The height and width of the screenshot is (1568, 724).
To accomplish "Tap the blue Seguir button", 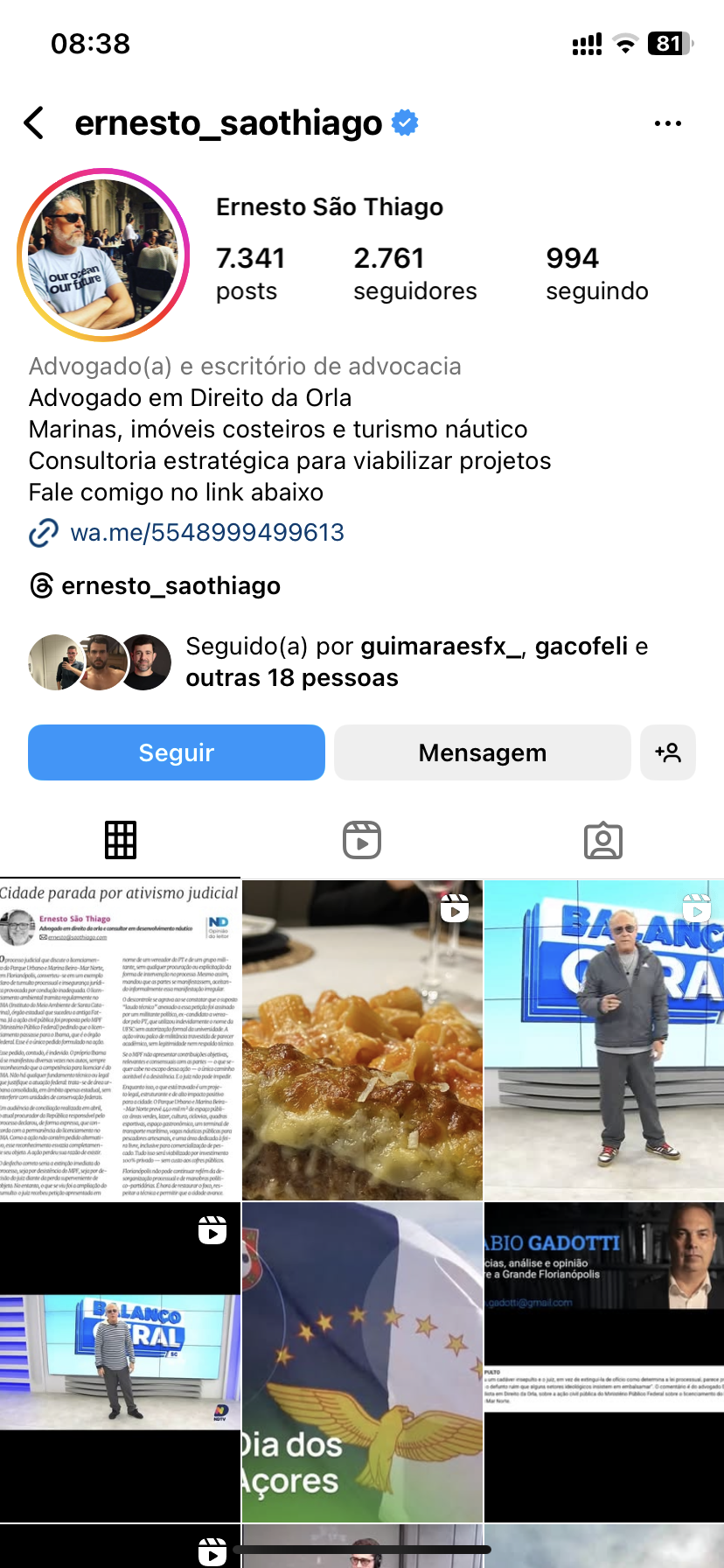I will click(177, 752).
